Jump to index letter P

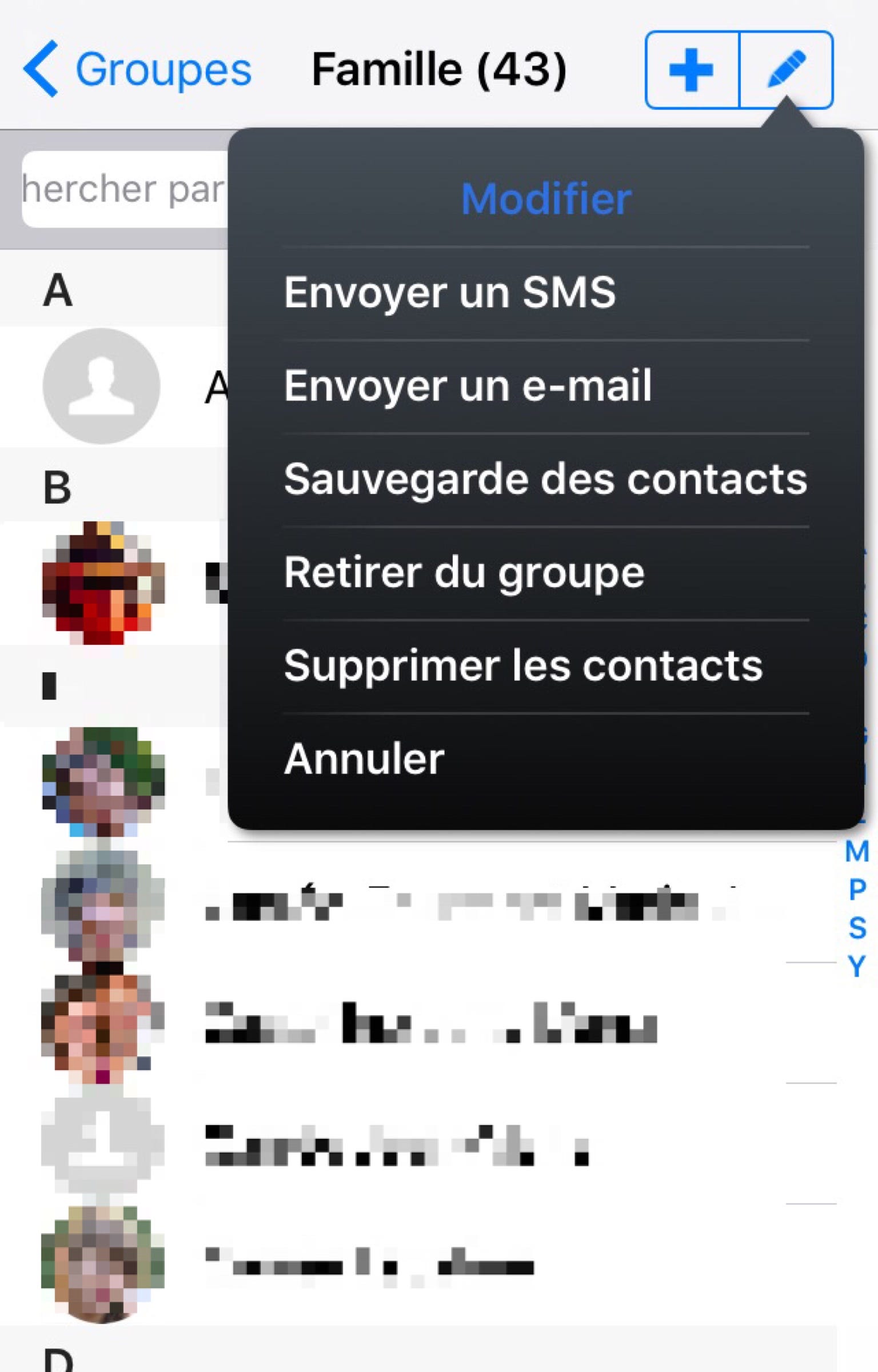(856, 890)
